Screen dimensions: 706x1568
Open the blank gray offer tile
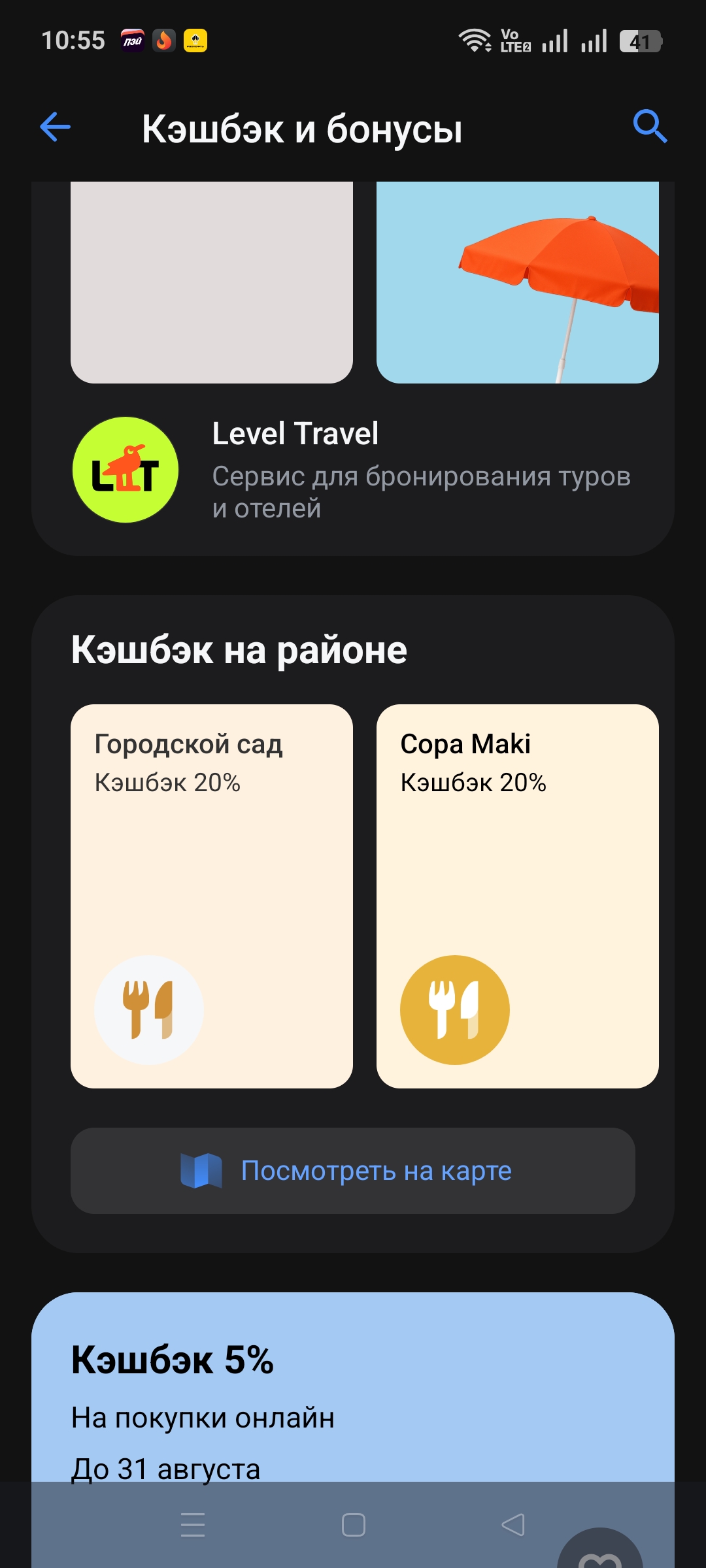(212, 282)
